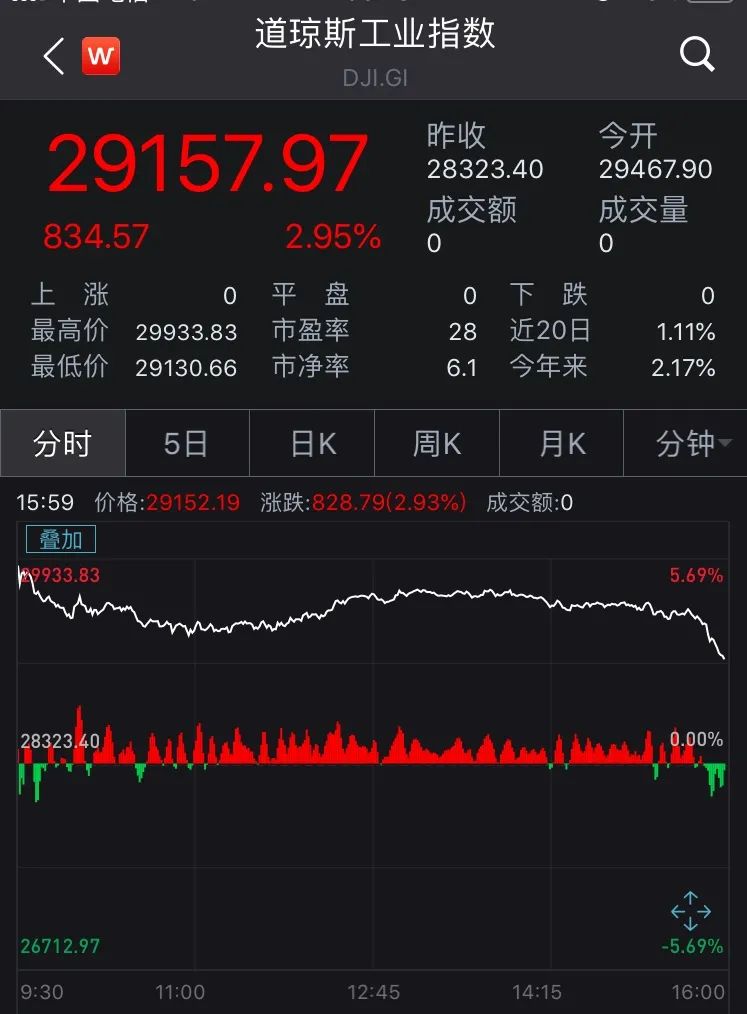The height and width of the screenshot is (1014, 747).
Task: Expand the chart to fullscreen
Action: pyautogui.click(x=690, y=912)
